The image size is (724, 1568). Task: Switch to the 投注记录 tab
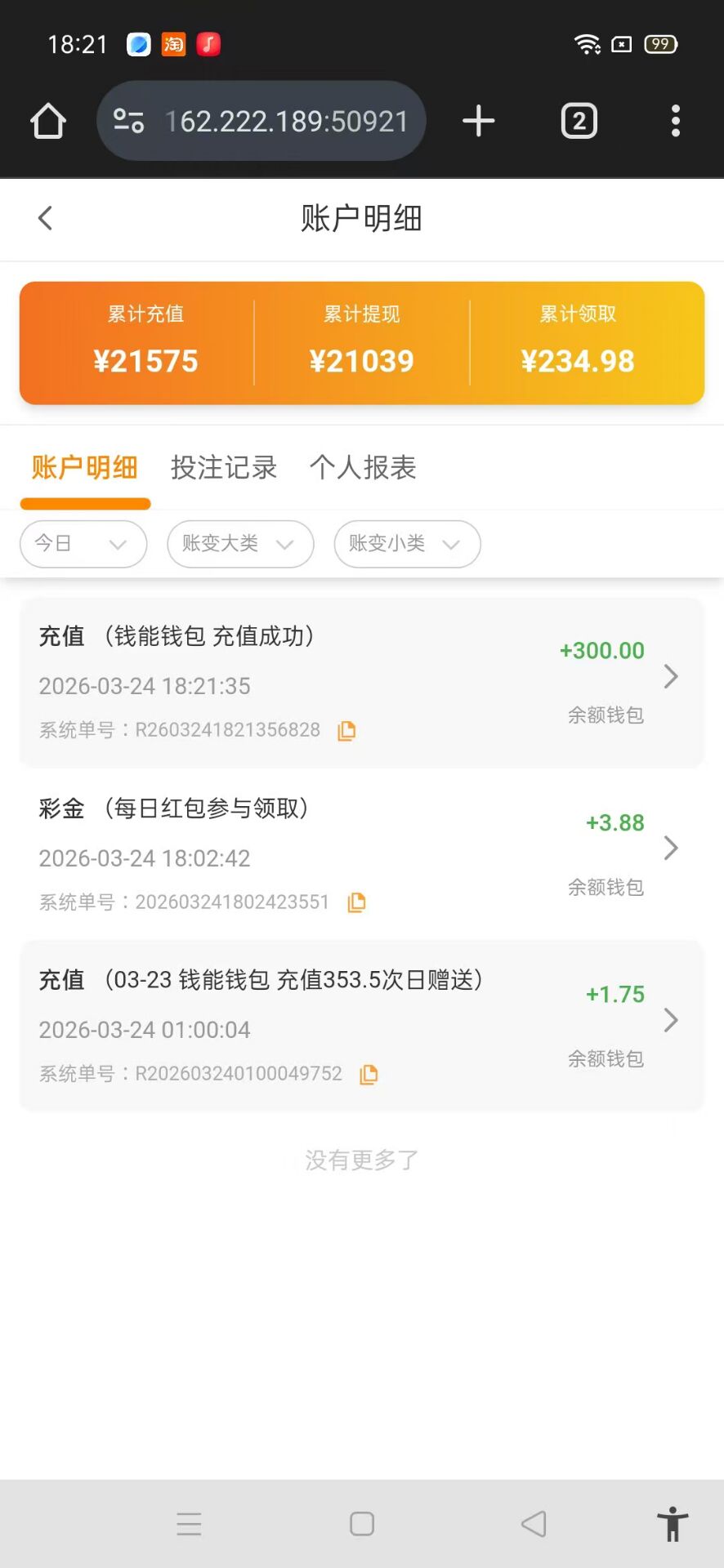(x=223, y=467)
